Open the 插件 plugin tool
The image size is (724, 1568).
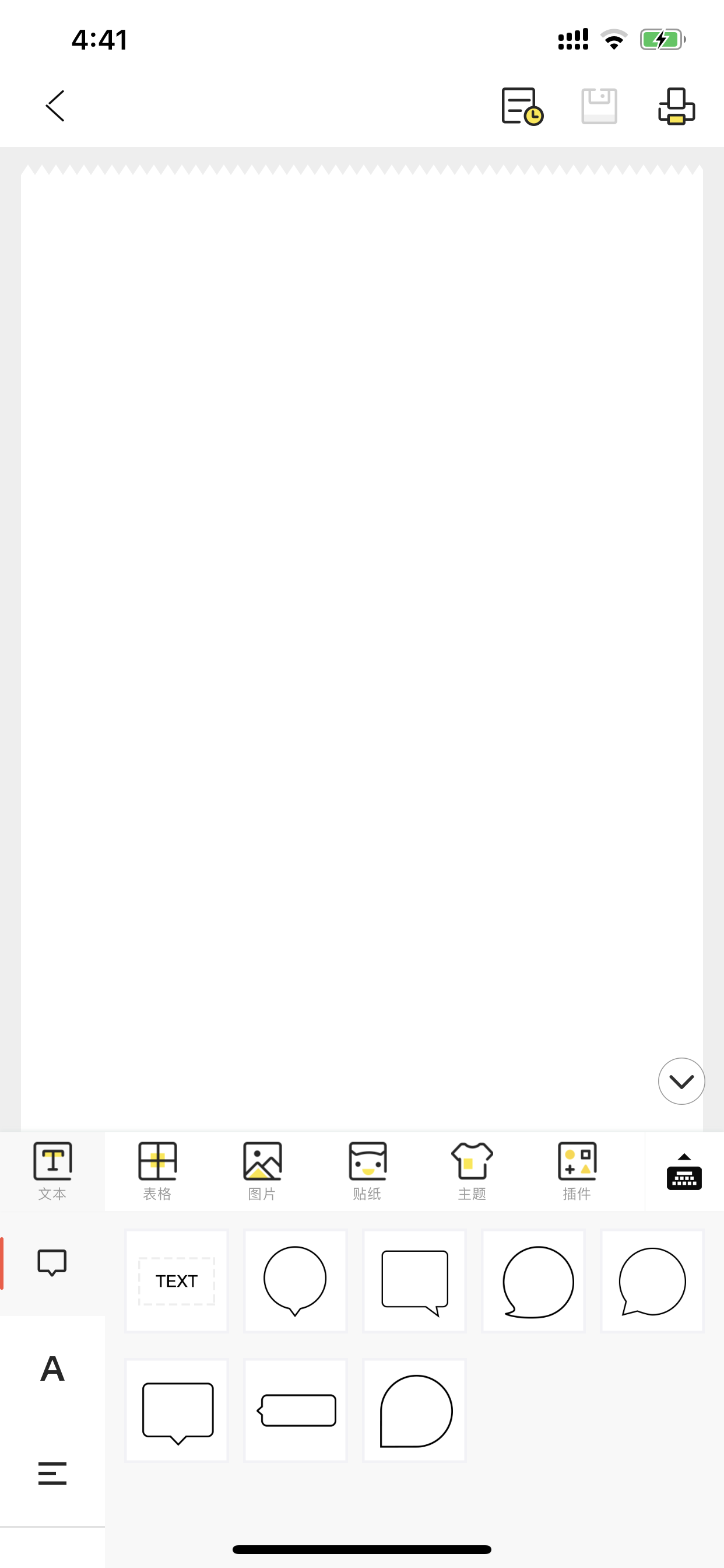(x=577, y=1171)
